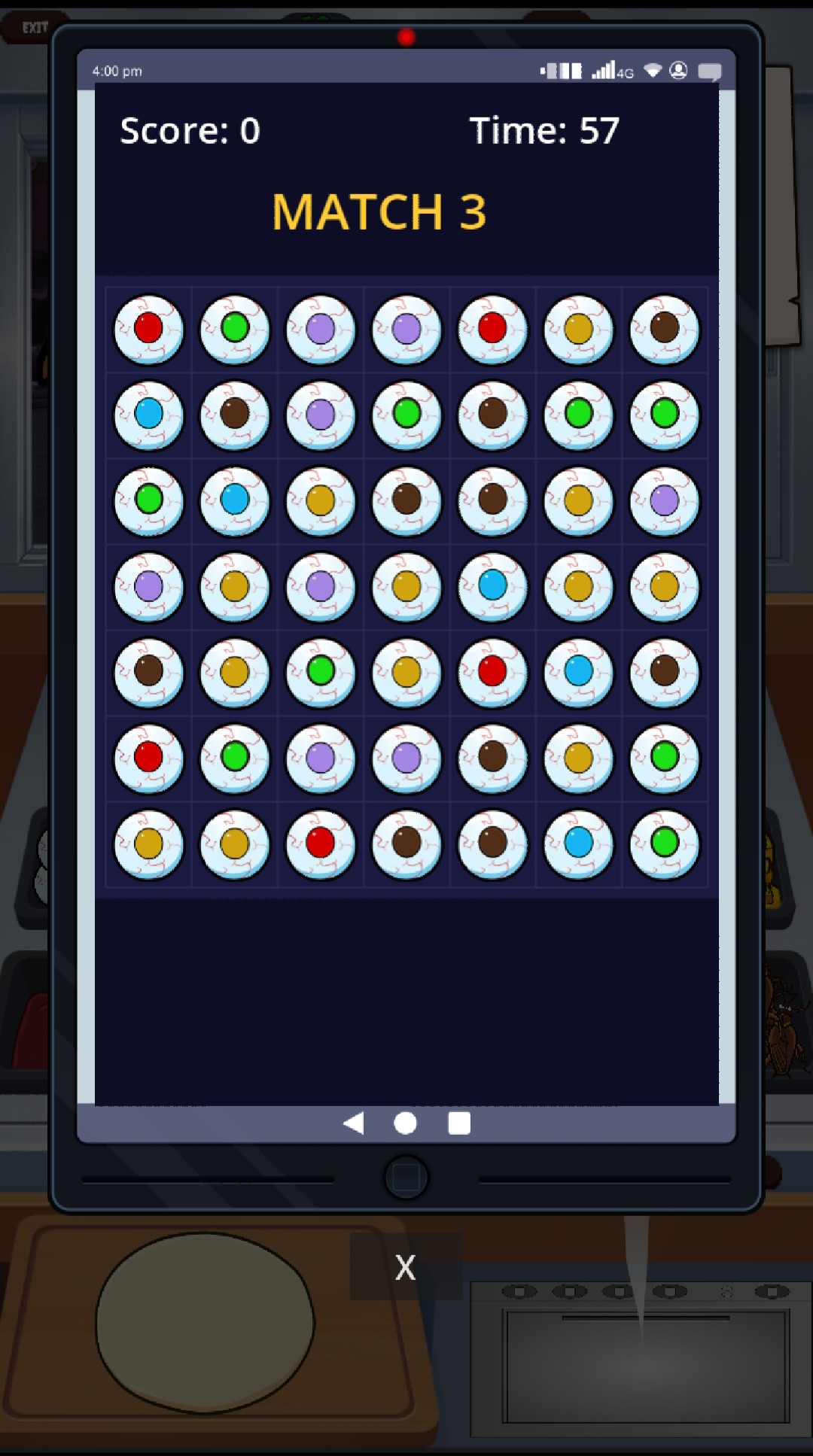Select the yellow eyeball in the grid's bottom-left corner
This screenshot has width=813, height=1456.
point(148,844)
